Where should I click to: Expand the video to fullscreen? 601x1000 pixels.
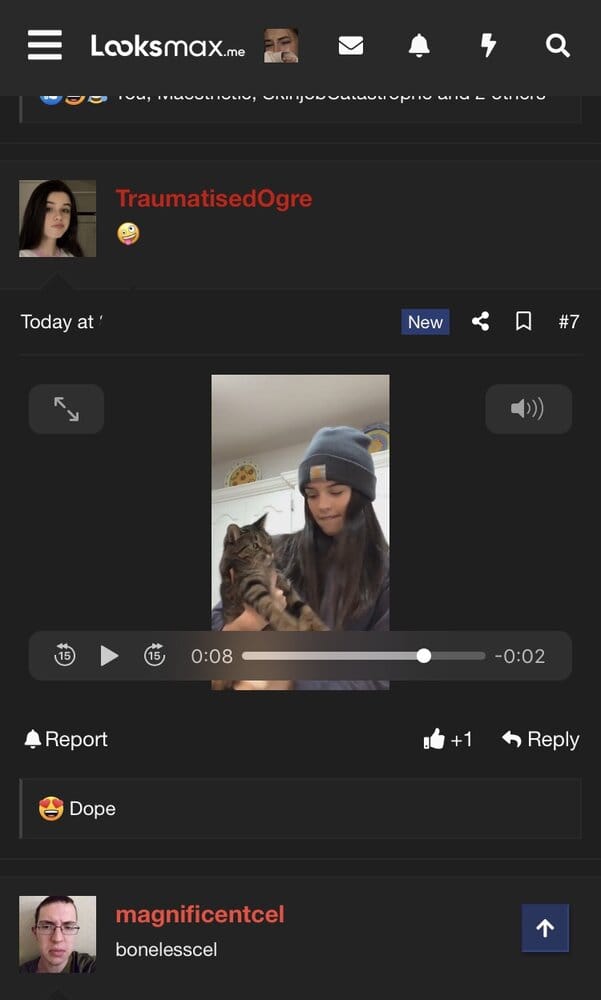click(66, 409)
